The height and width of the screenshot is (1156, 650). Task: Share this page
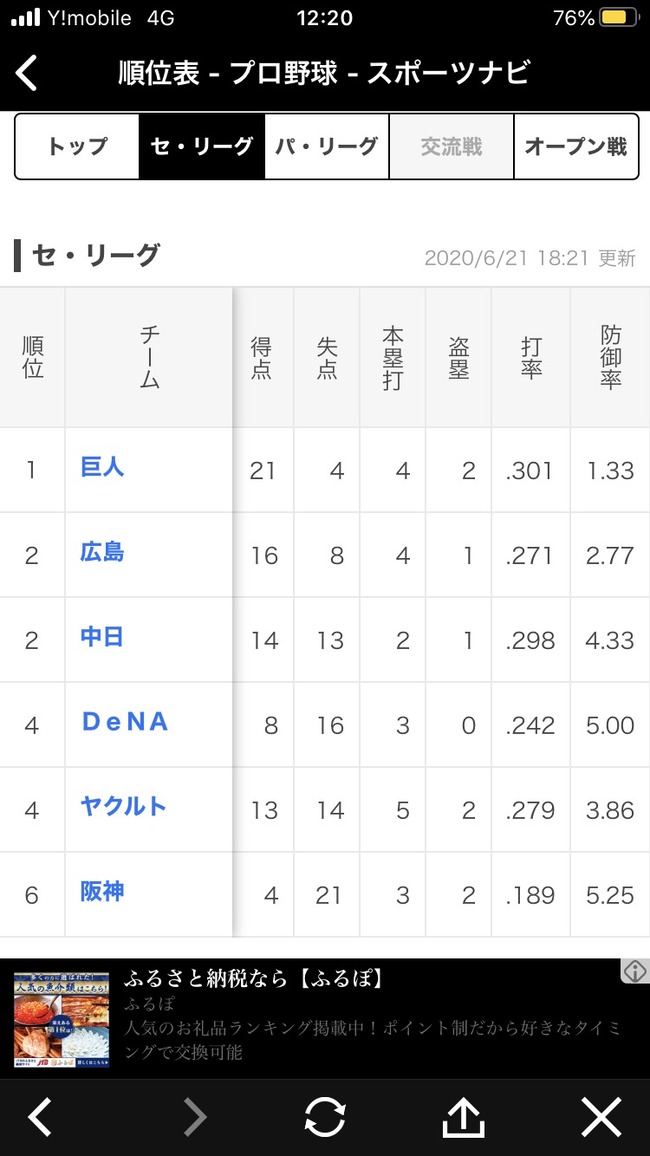click(464, 1117)
